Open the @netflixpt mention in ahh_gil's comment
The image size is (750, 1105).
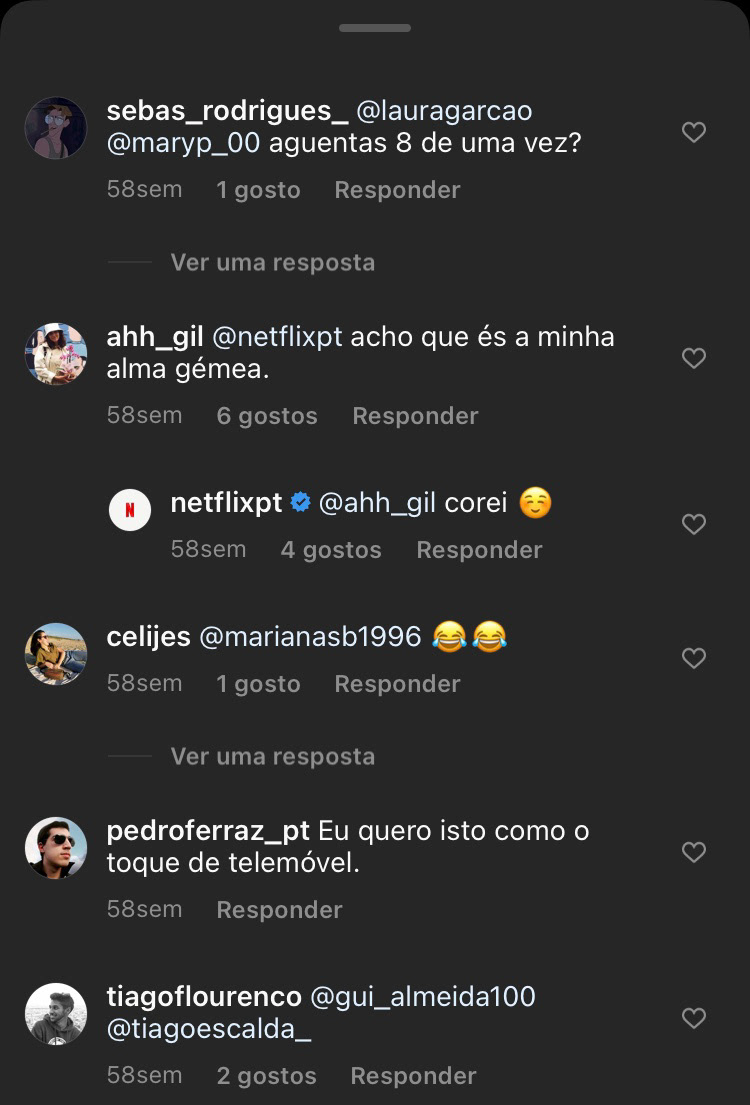click(x=277, y=337)
